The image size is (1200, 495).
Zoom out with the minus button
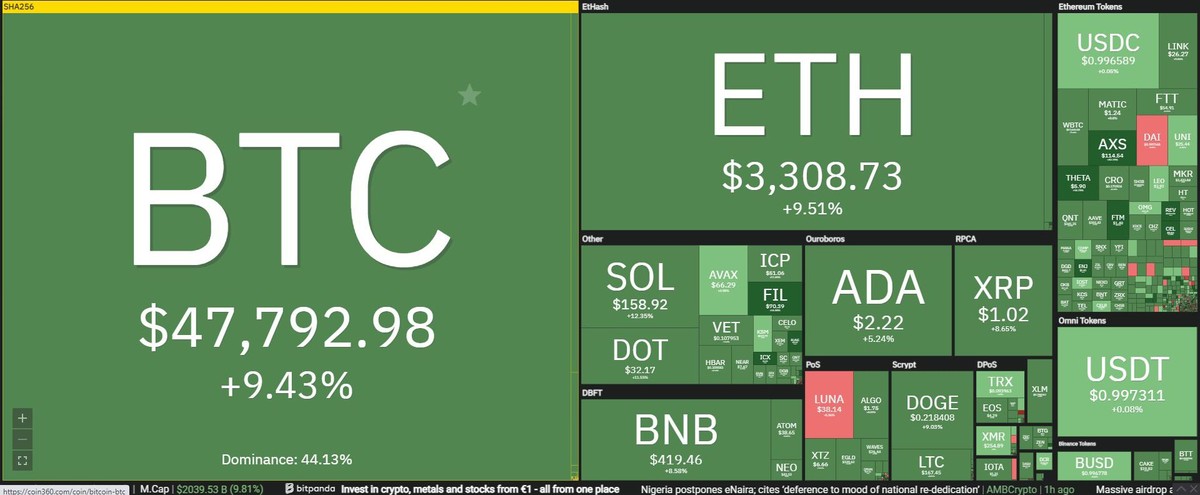[24, 439]
